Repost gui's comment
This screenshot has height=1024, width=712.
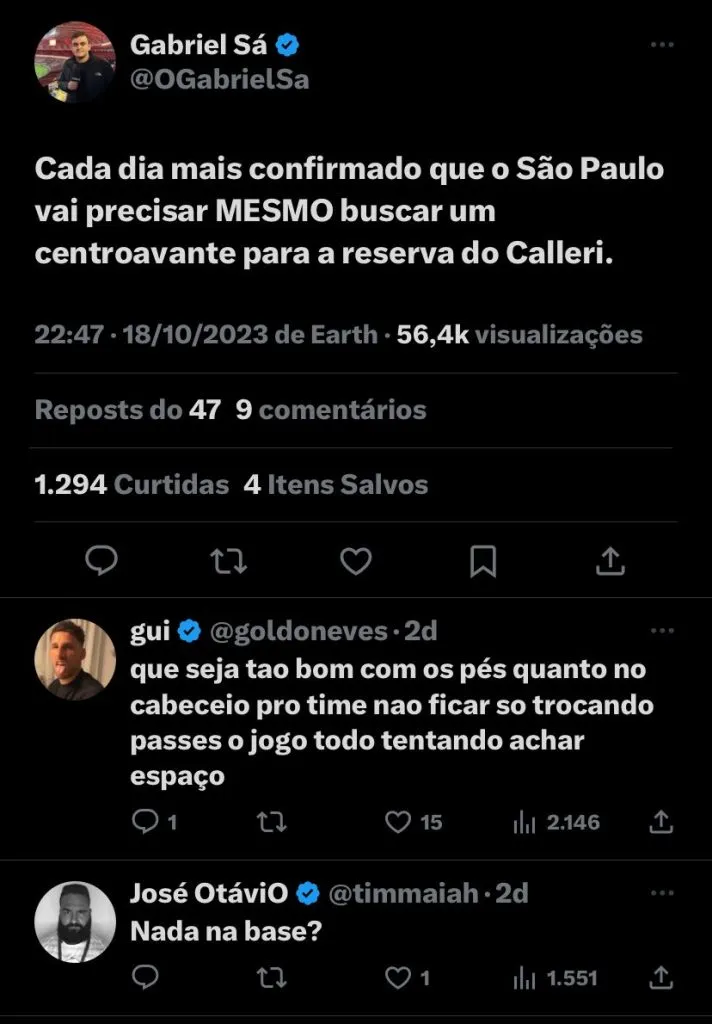(272, 822)
